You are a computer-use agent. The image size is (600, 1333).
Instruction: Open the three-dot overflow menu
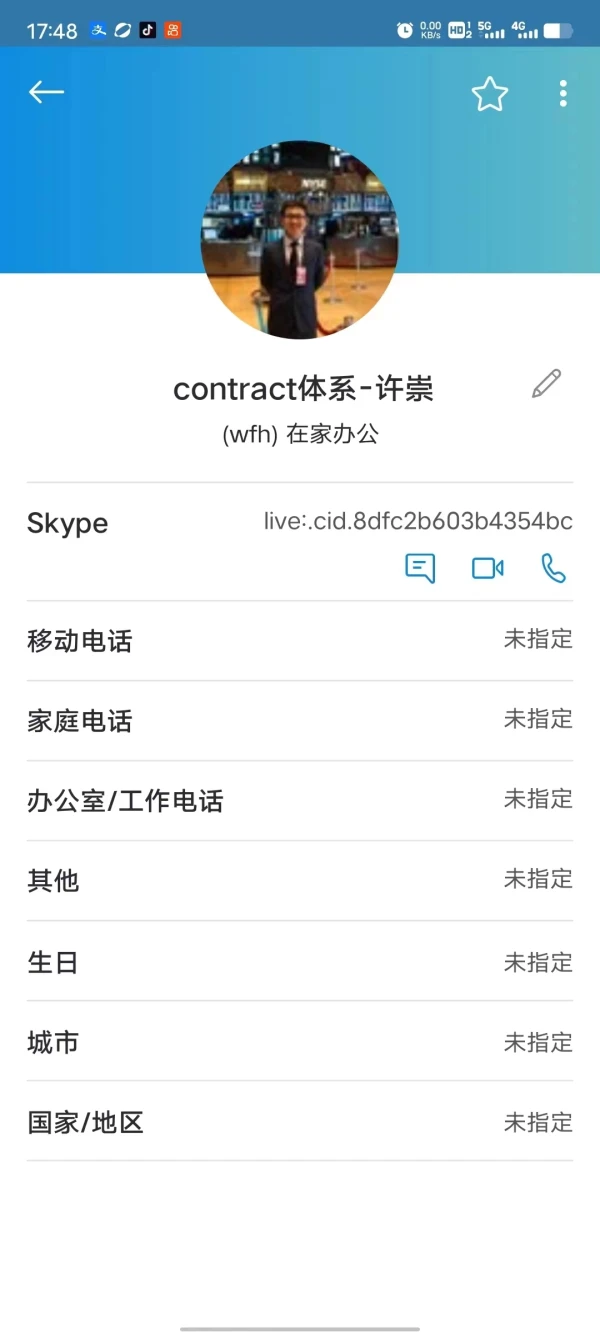[x=563, y=94]
